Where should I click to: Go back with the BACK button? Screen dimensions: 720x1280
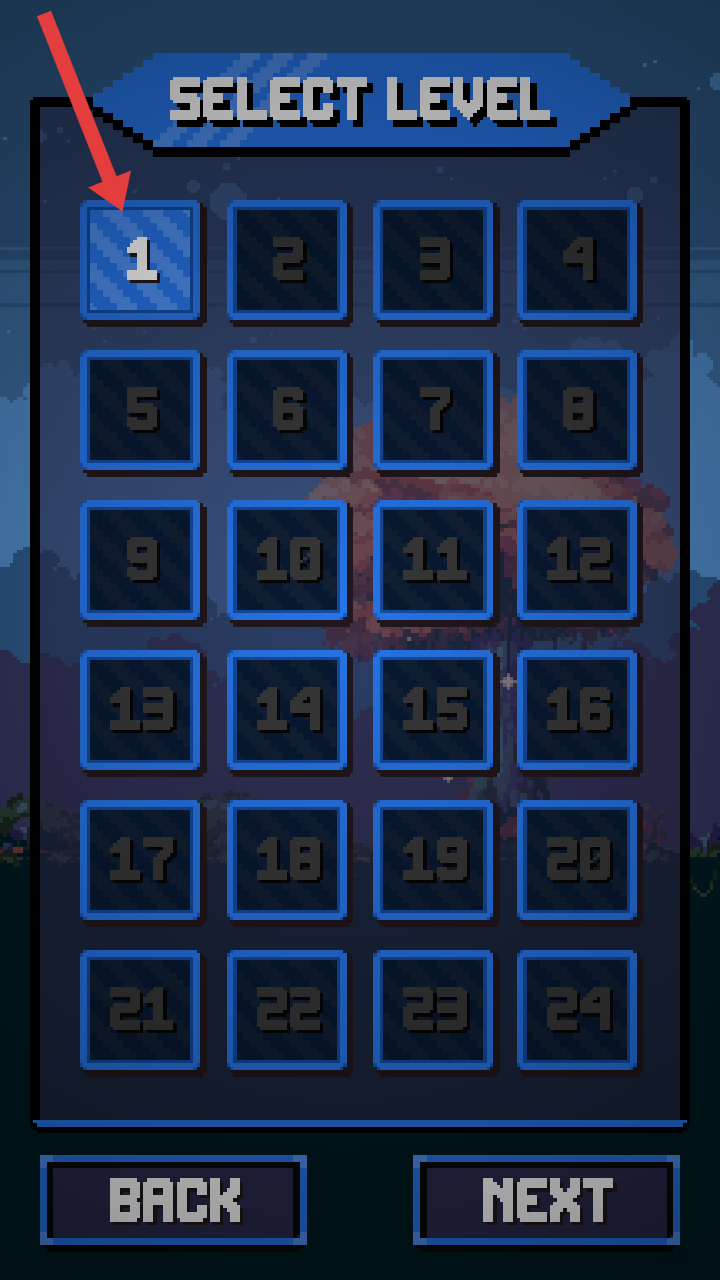[173, 1200]
